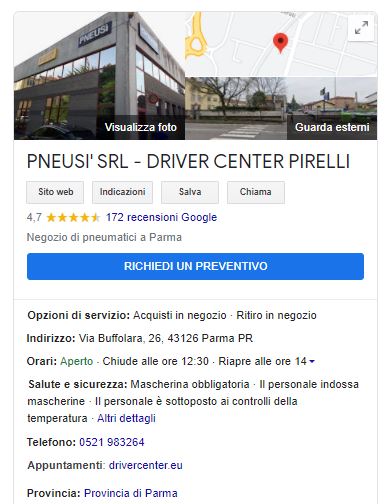Open the Provincia di Parma link

pyautogui.click(x=131, y=493)
